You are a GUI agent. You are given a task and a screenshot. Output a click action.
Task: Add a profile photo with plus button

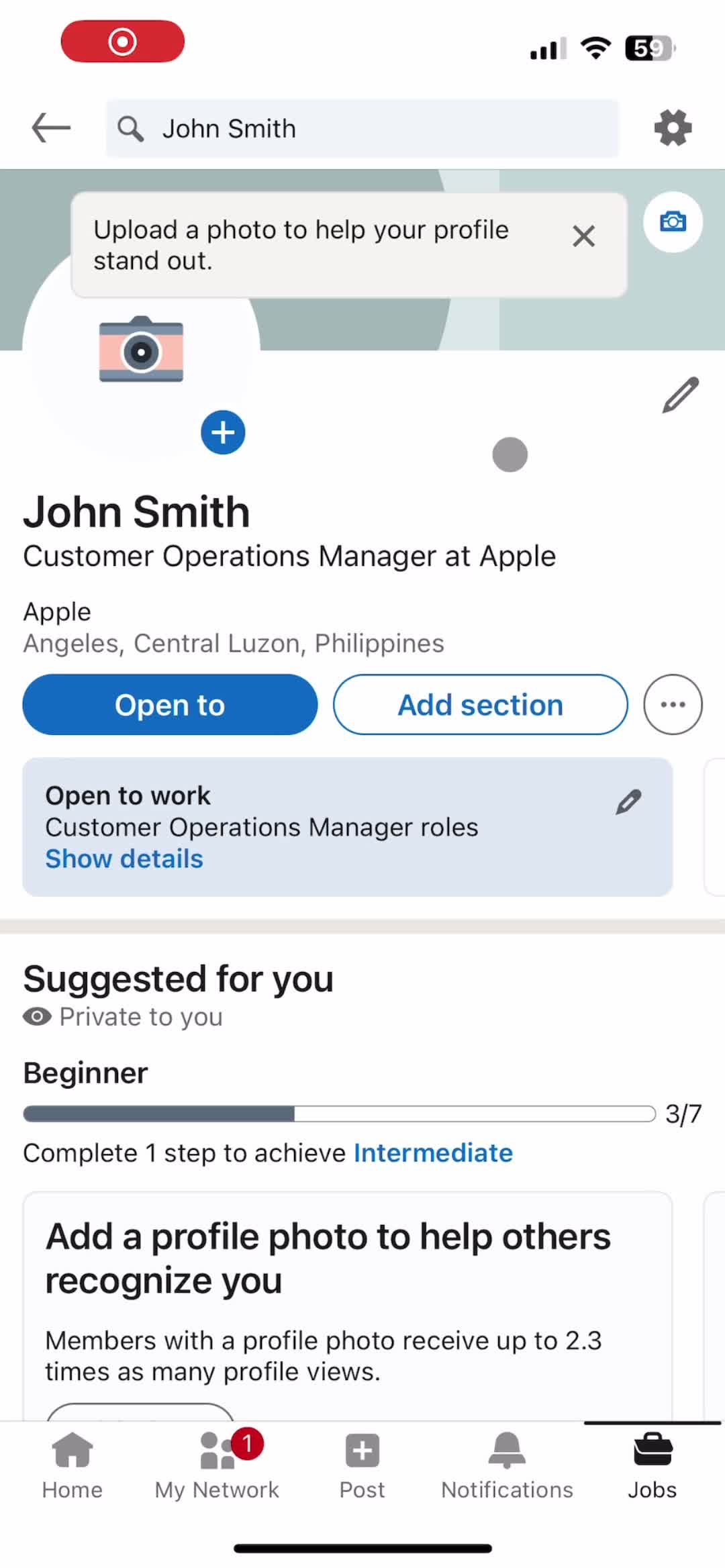click(223, 432)
